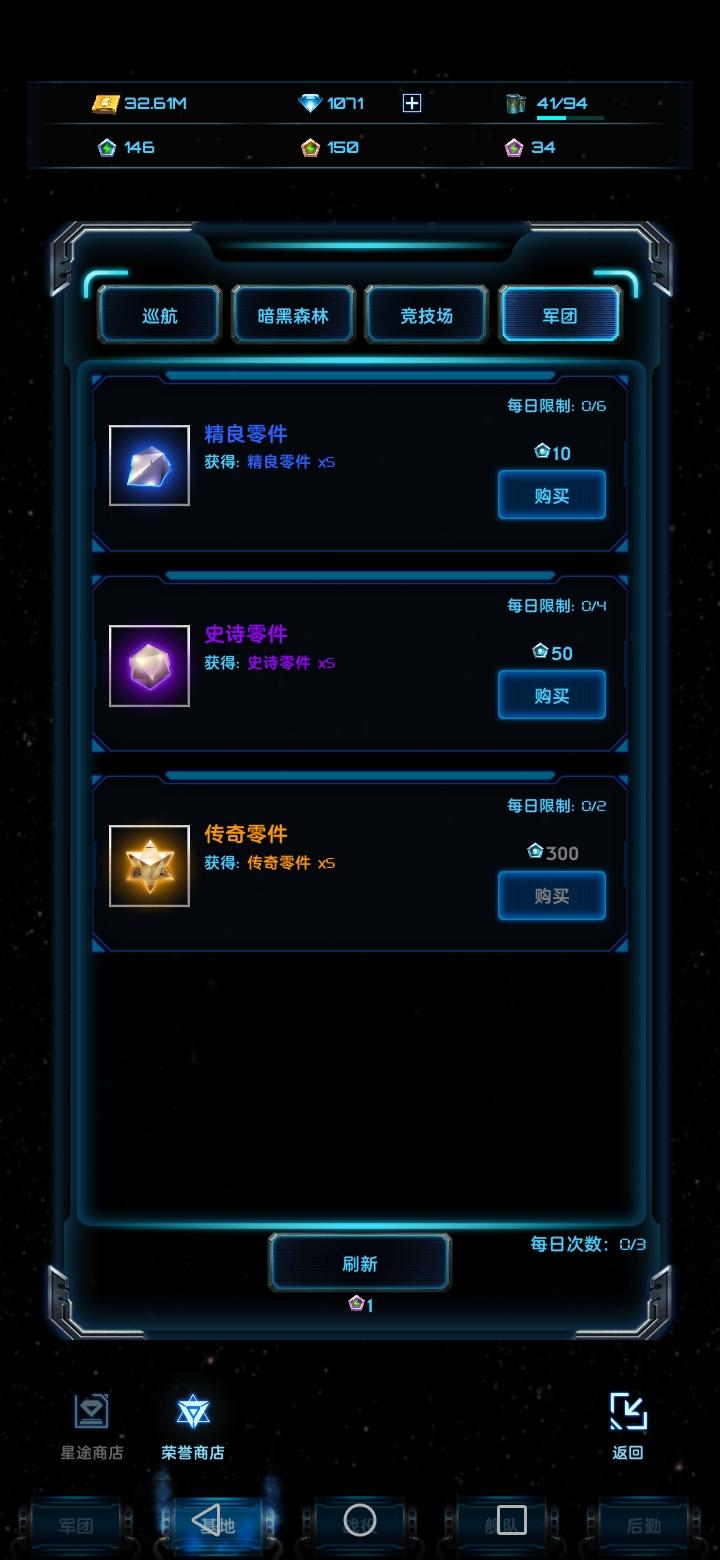Add more diamonds with plus icon

click(x=412, y=103)
